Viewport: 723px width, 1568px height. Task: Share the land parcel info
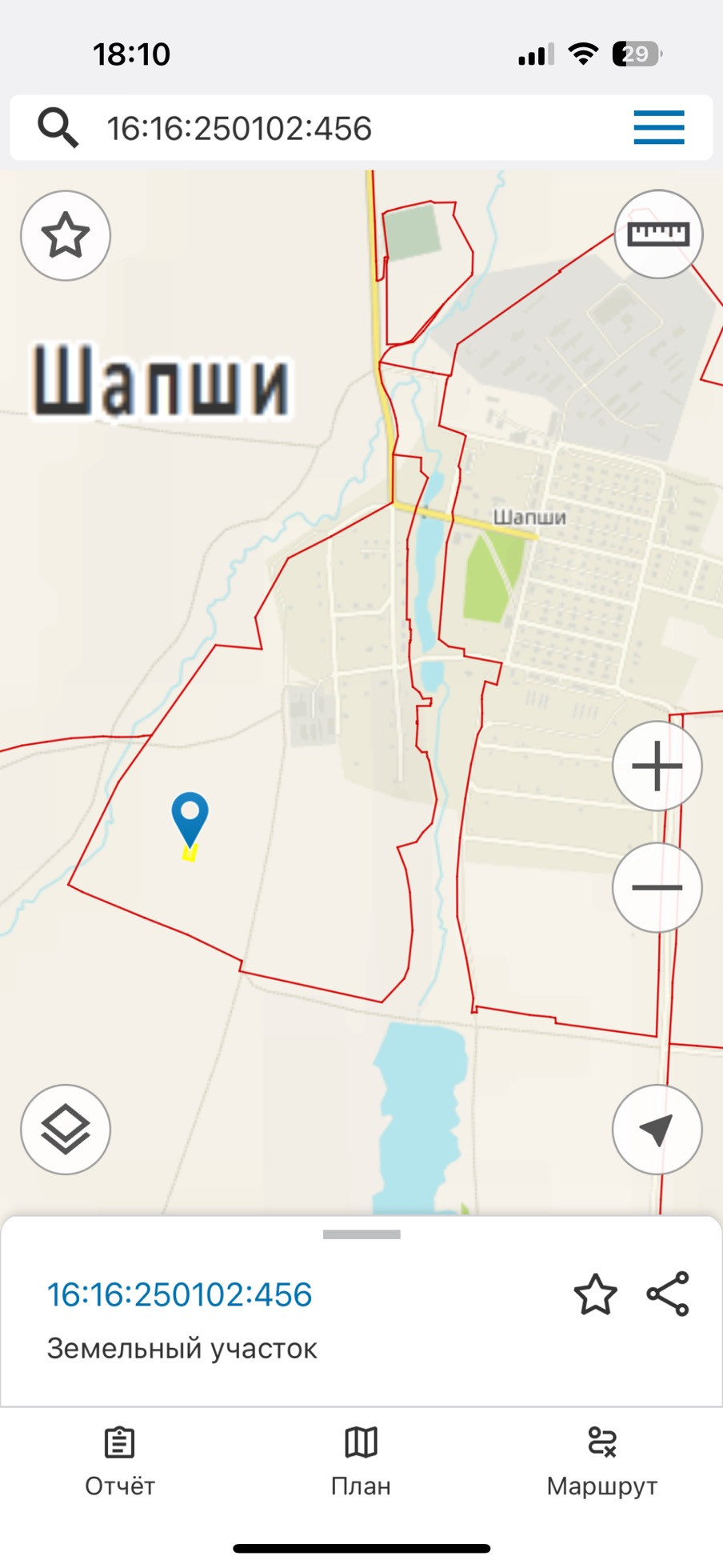(668, 1294)
